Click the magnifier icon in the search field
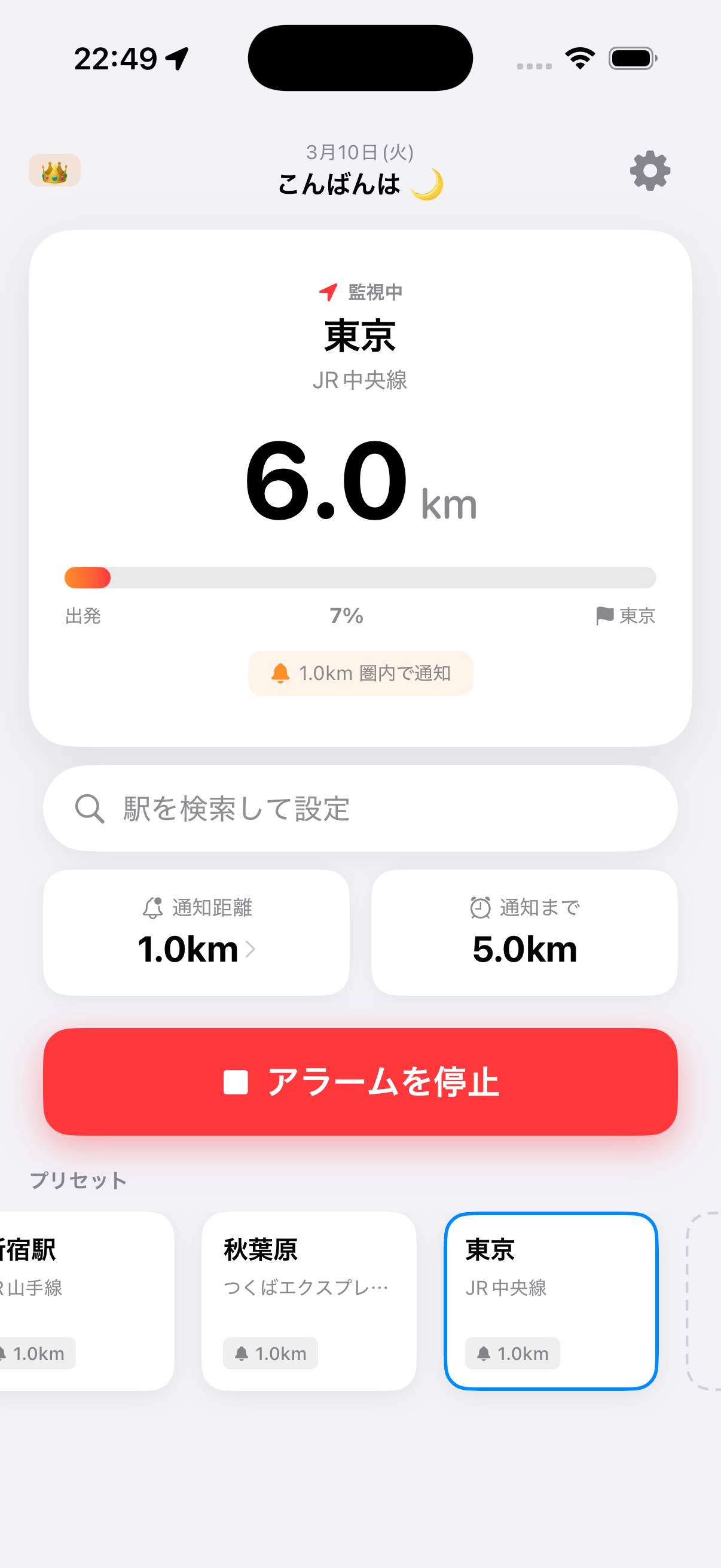Image resolution: width=721 pixels, height=1568 pixels. [90, 809]
